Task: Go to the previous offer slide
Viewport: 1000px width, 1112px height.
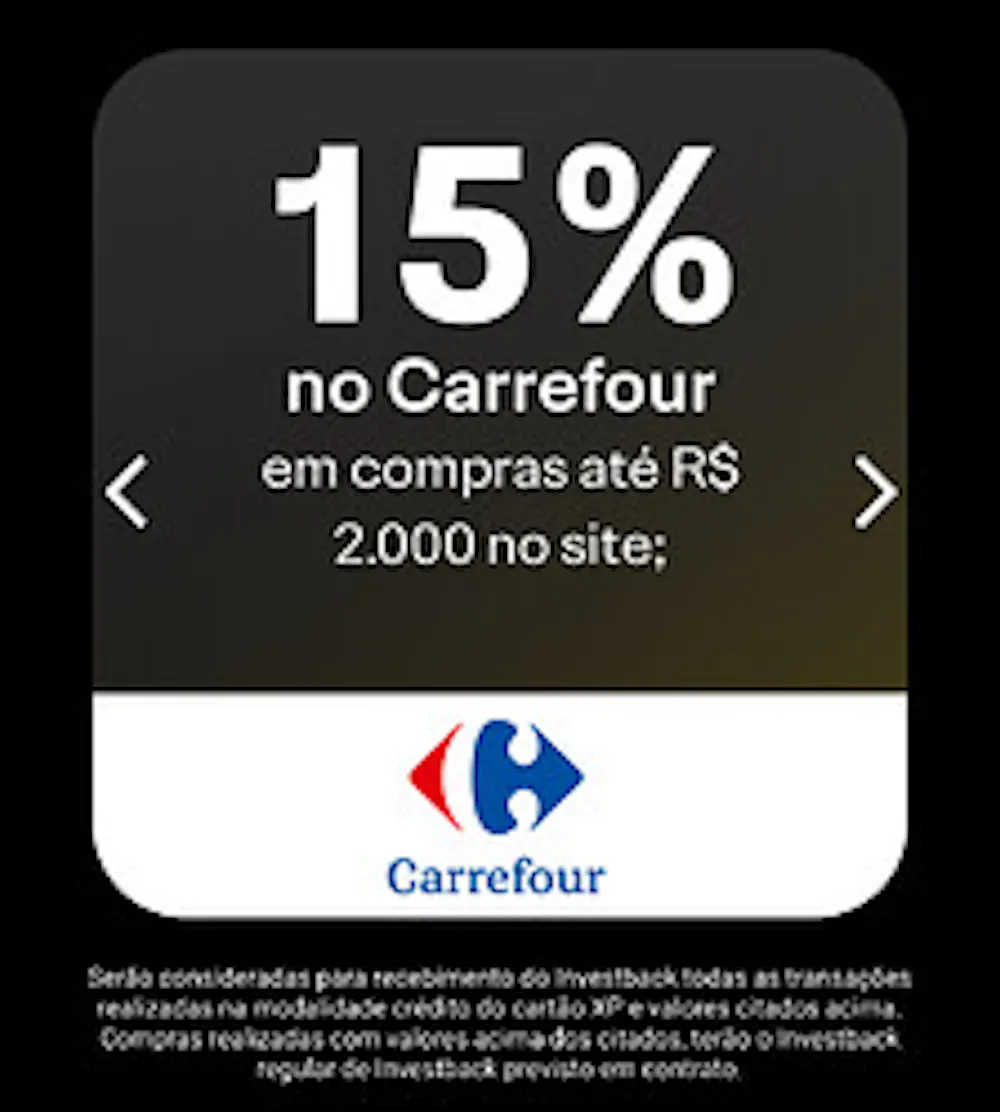Action: (128, 491)
